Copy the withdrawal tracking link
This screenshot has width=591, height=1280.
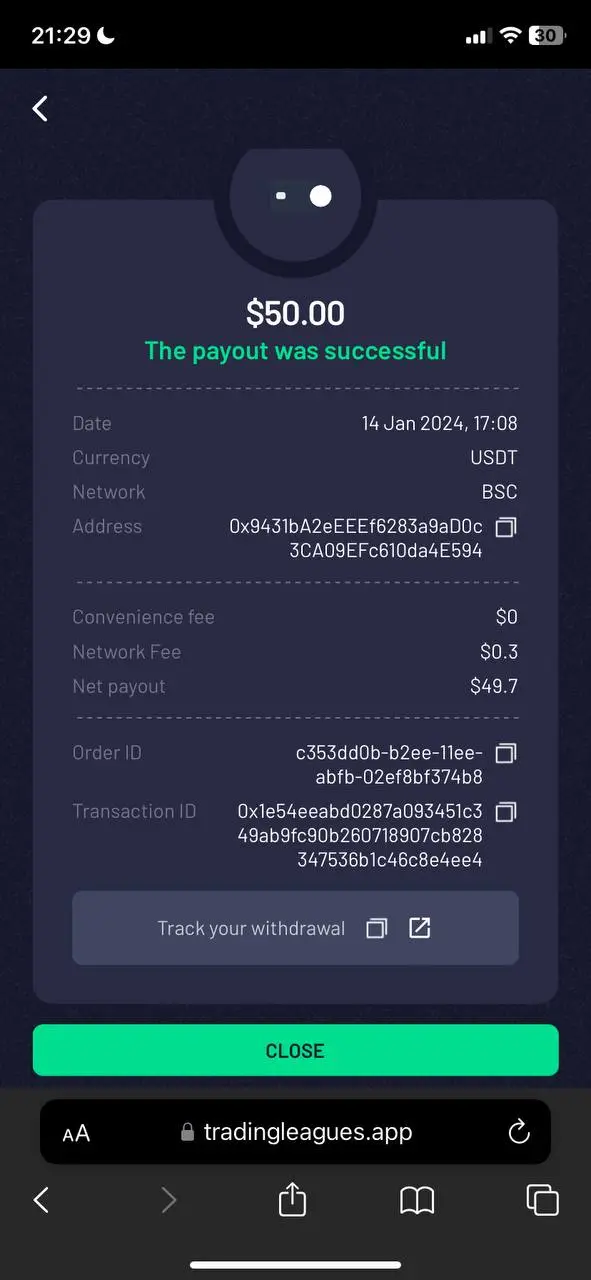(376, 928)
